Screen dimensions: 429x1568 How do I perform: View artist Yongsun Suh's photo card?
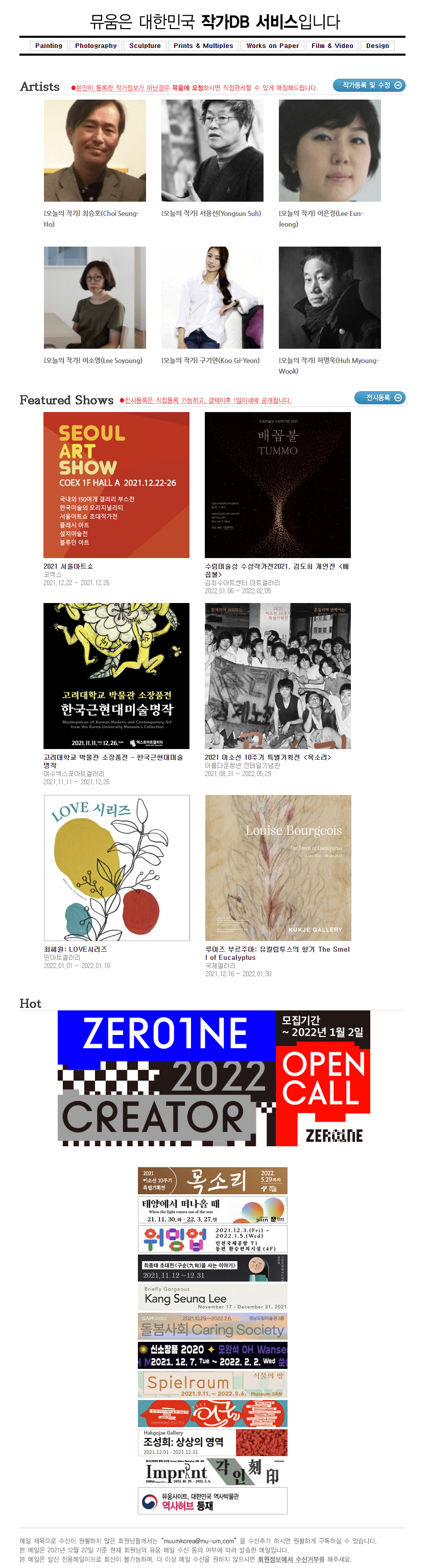(212, 150)
